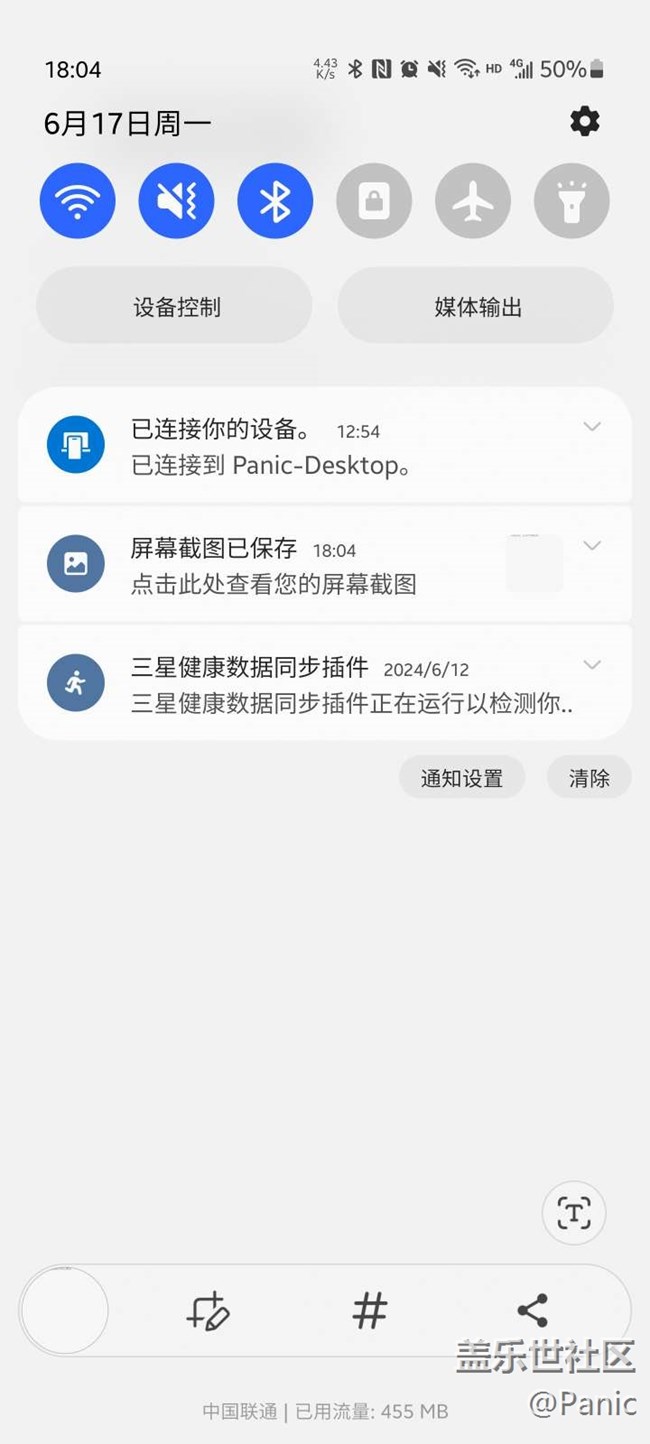650x1444 pixels.
Task: Switch on the flashlight
Action: [572, 201]
